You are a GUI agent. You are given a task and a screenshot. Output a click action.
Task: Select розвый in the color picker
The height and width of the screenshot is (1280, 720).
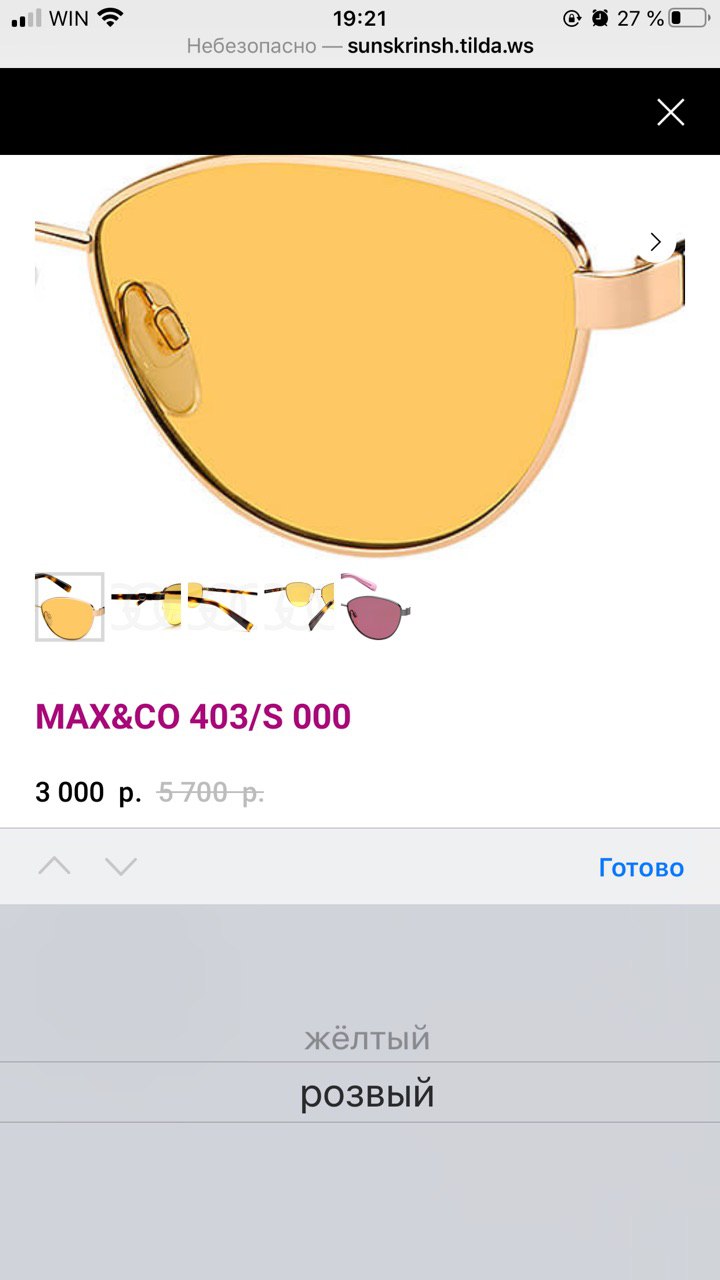pos(367,1094)
